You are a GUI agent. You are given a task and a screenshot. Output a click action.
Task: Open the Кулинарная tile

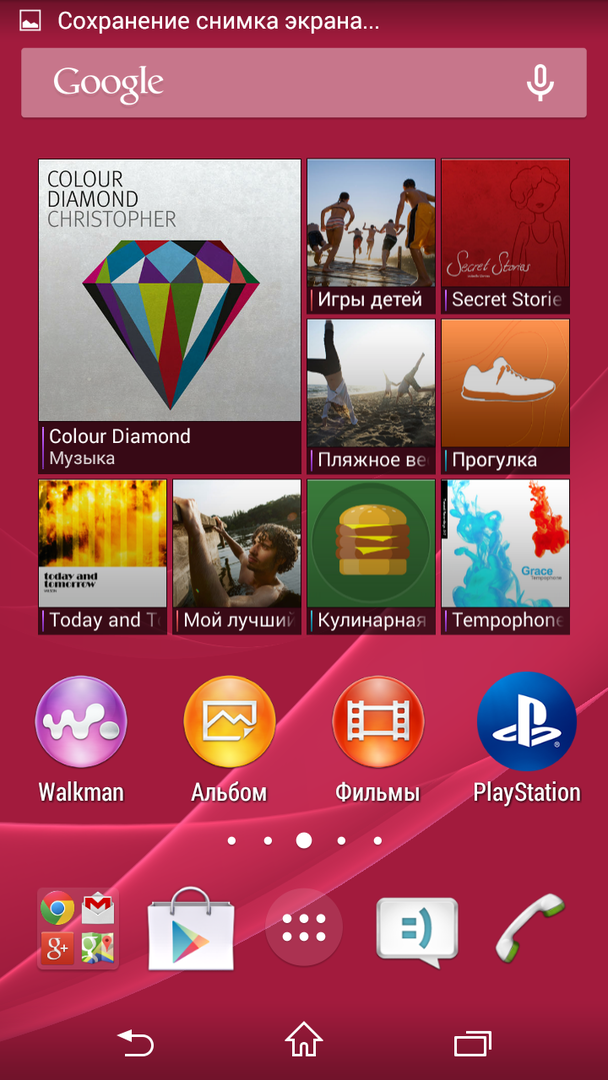point(371,556)
